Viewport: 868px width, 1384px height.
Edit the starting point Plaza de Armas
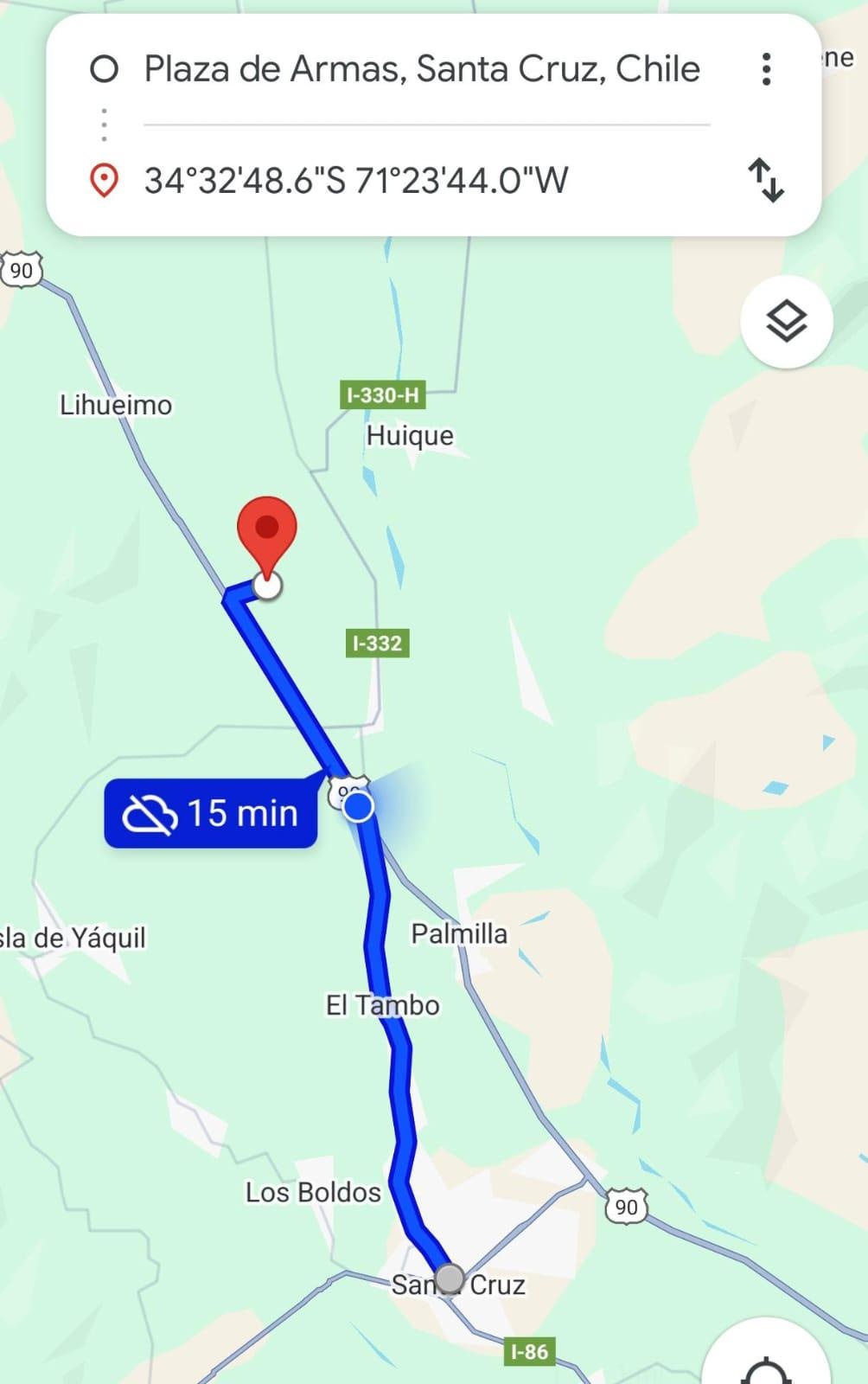[x=421, y=69]
